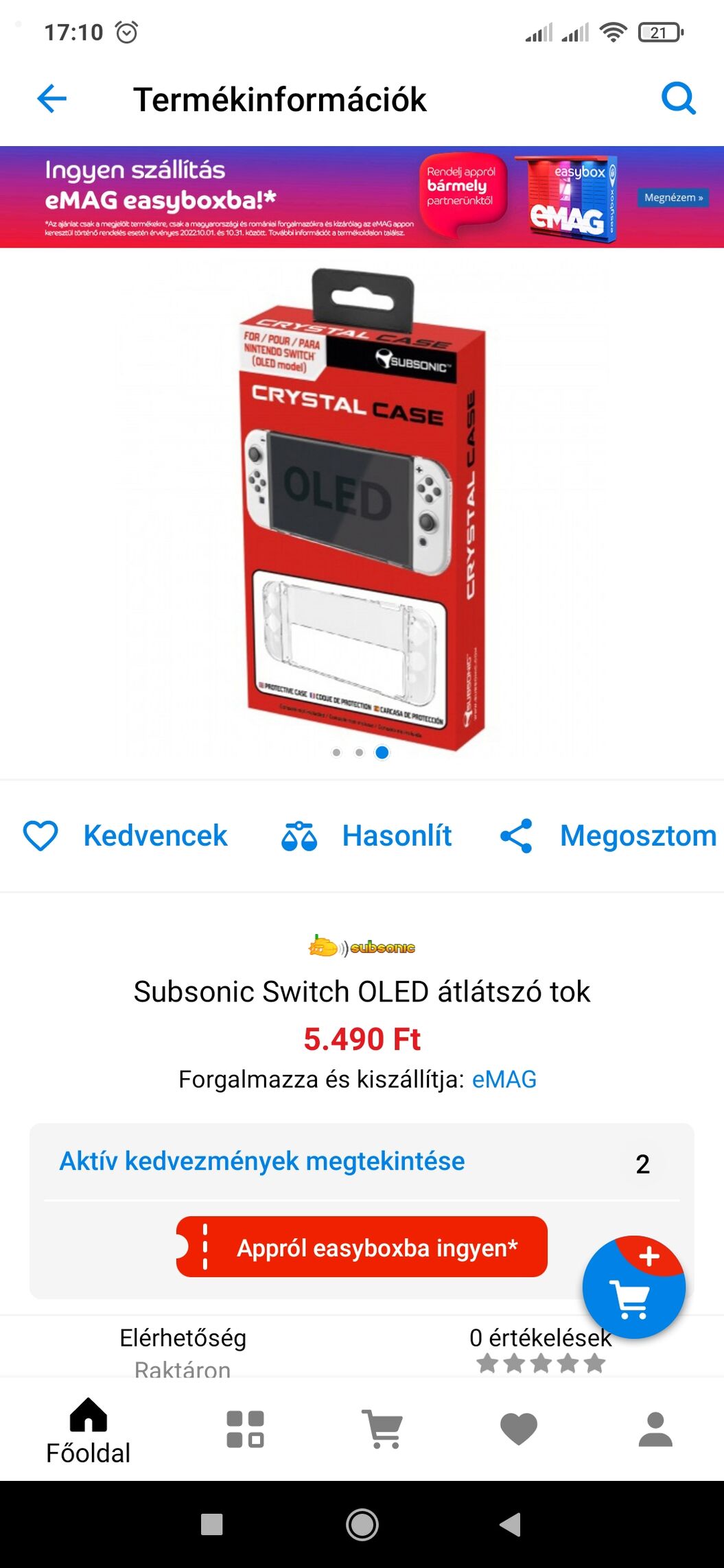Add item to cart with floating button
Viewport: 724px width, 1568px height.
(633, 1287)
